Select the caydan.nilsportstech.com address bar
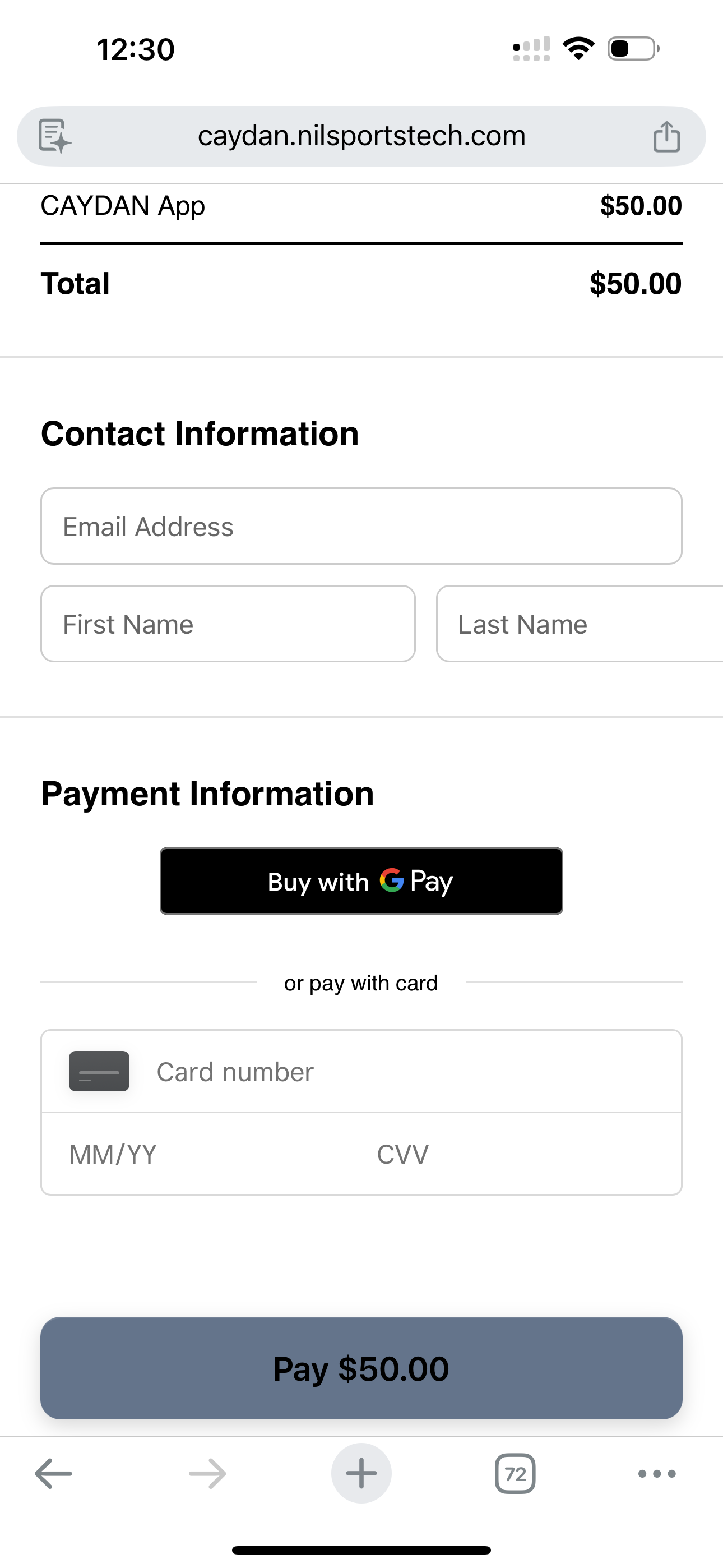This screenshot has width=723, height=1568. pos(361,136)
